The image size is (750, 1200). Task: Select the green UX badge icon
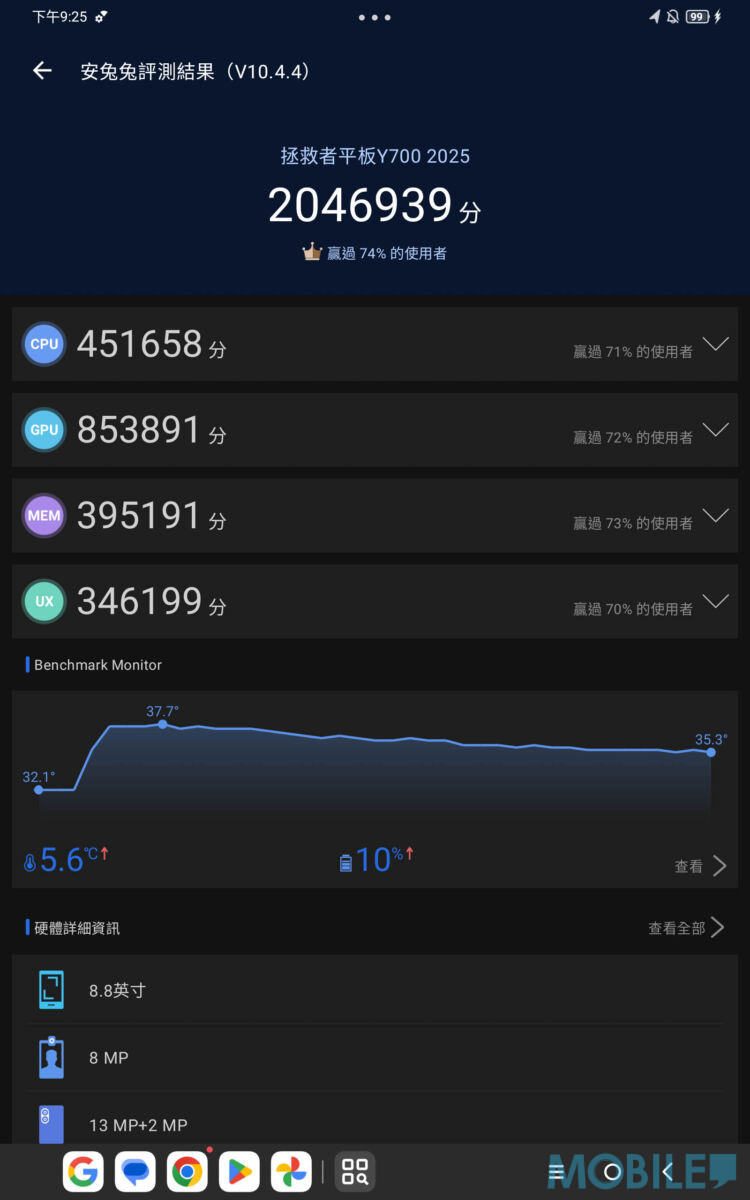pos(43,601)
